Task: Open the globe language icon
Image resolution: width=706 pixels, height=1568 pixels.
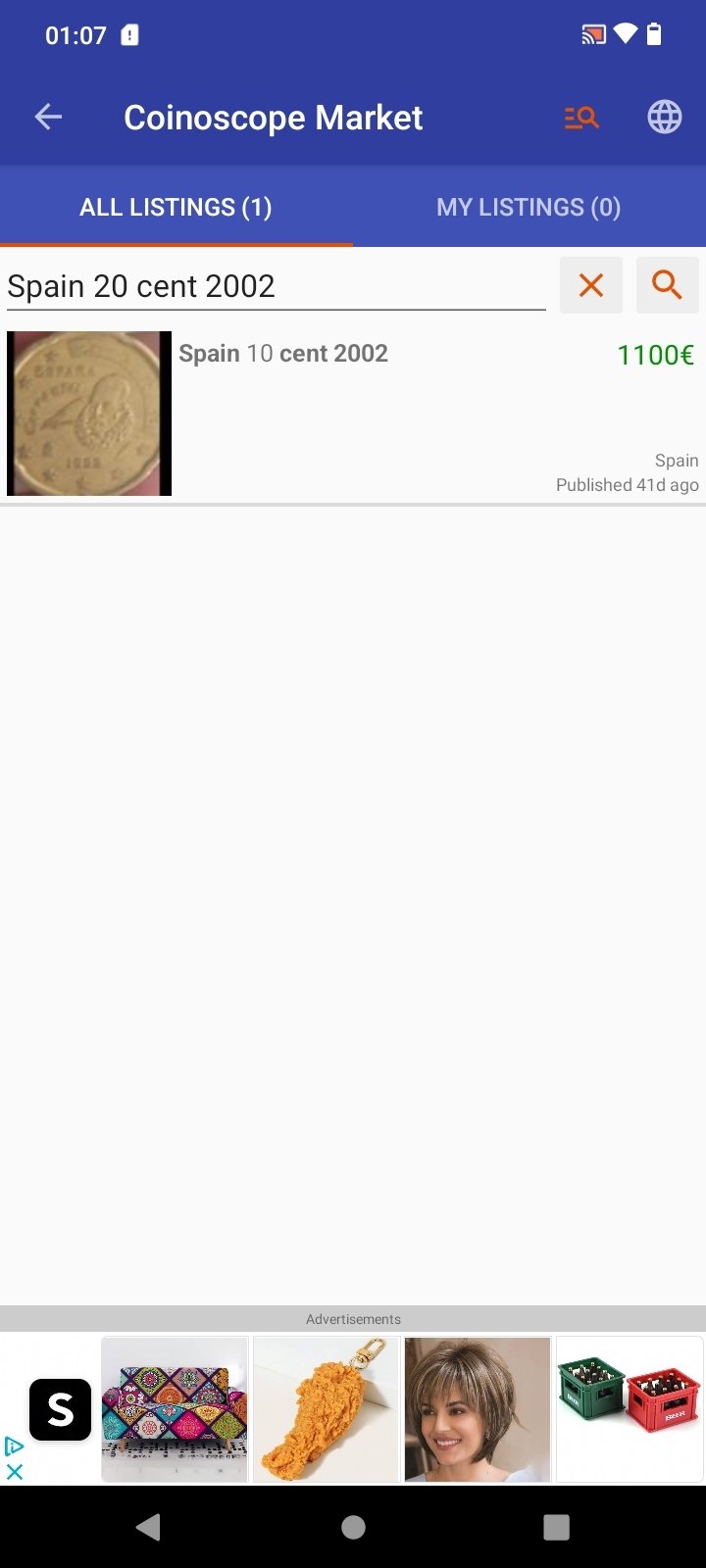Action: tap(665, 118)
